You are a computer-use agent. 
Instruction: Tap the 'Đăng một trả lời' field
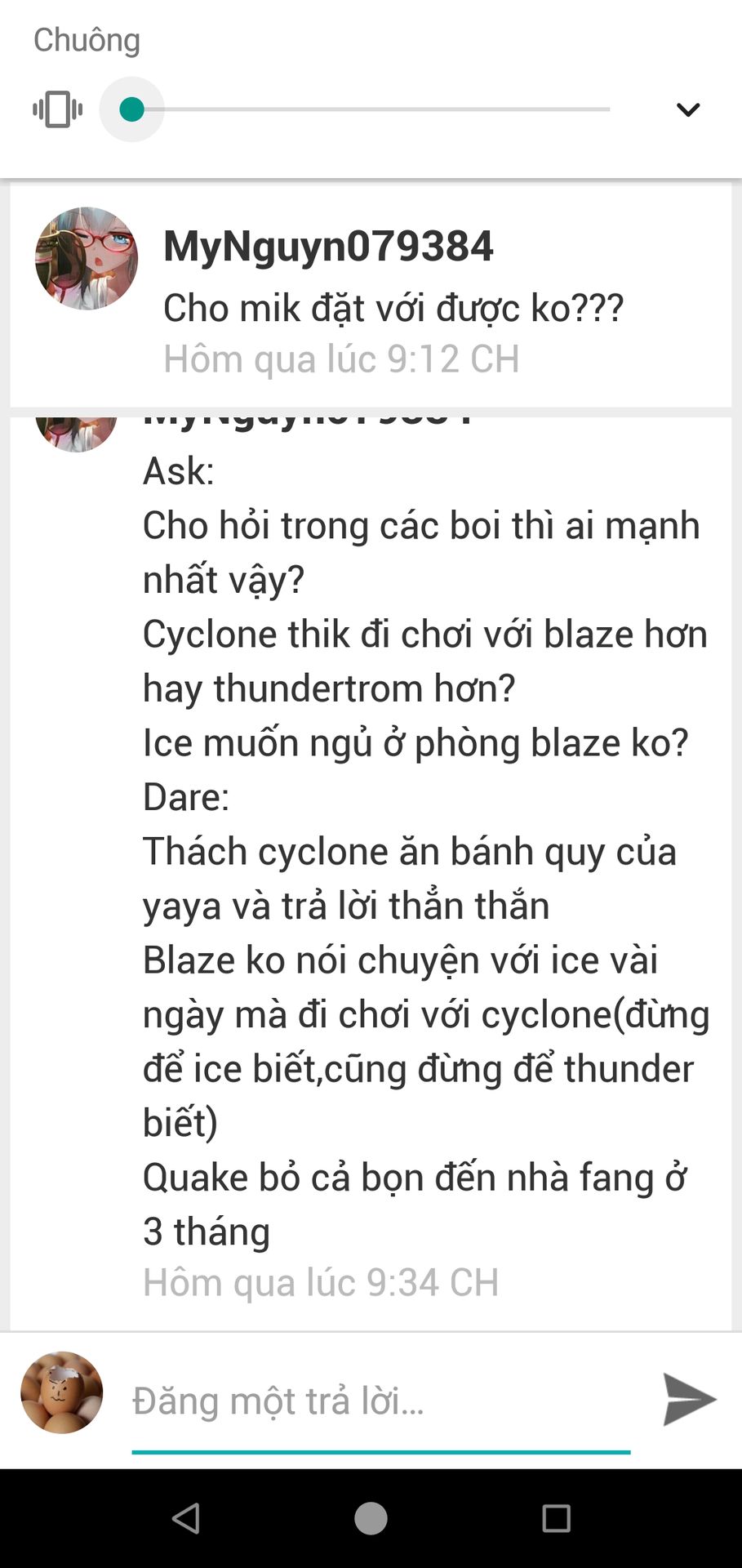380,1401
